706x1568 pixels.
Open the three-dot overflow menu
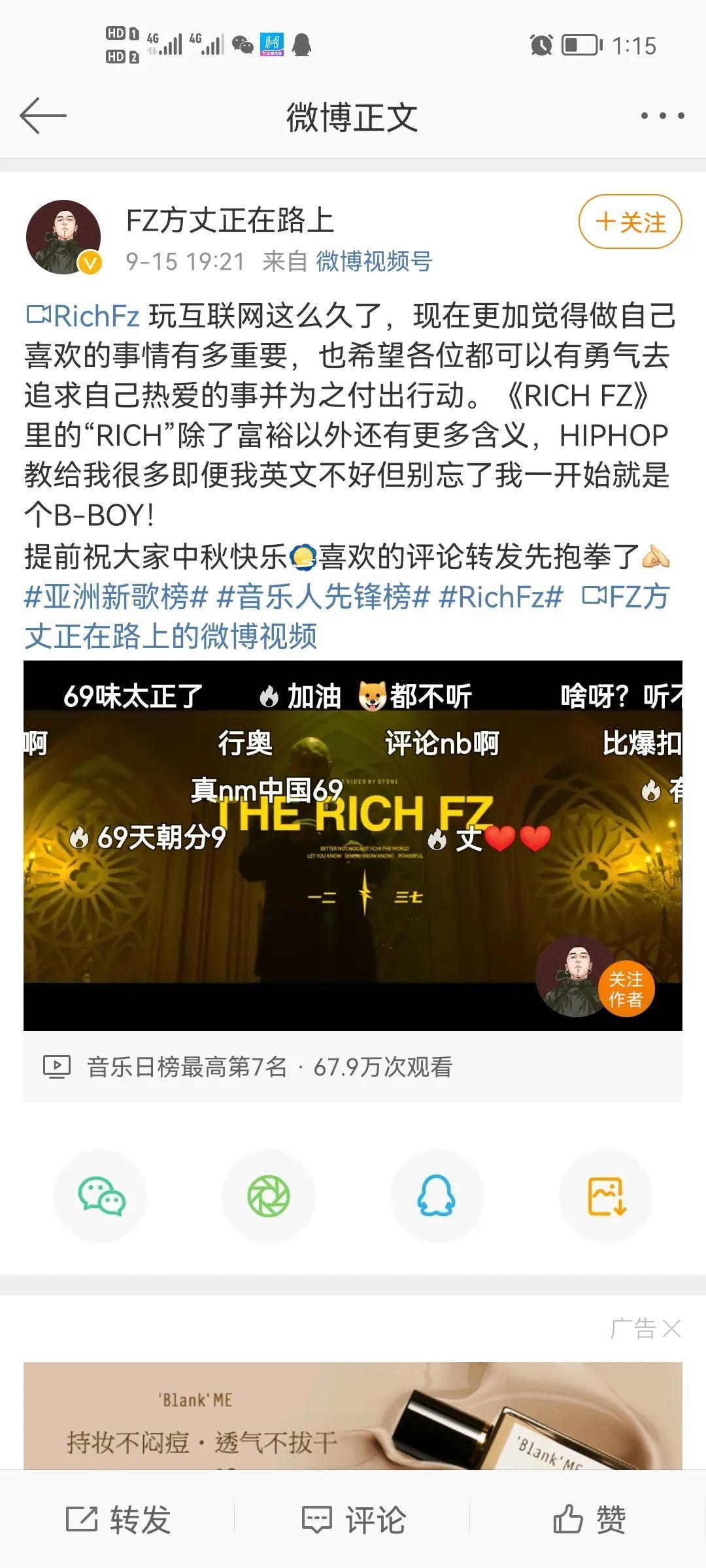point(662,116)
